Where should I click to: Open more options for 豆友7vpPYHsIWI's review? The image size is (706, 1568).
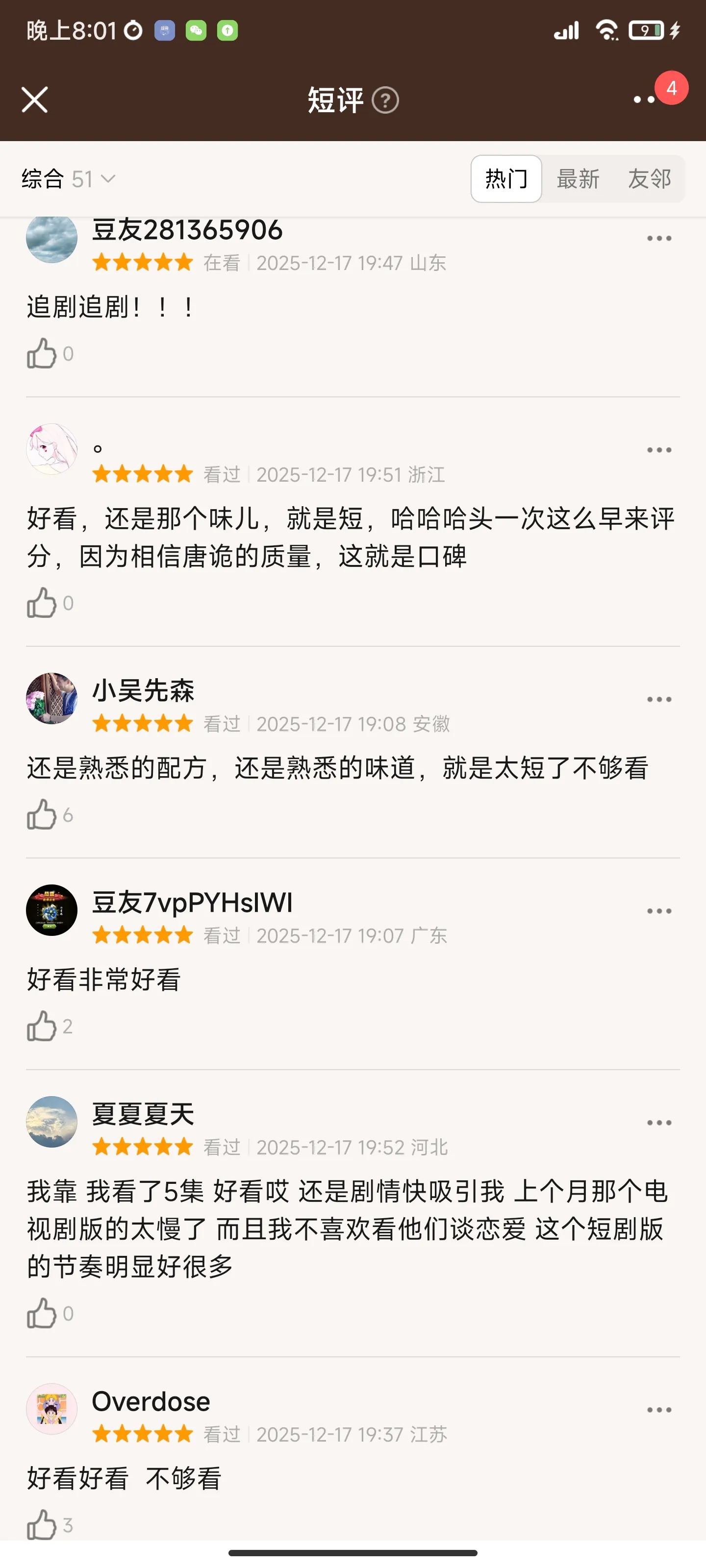pyautogui.click(x=659, y=911)
